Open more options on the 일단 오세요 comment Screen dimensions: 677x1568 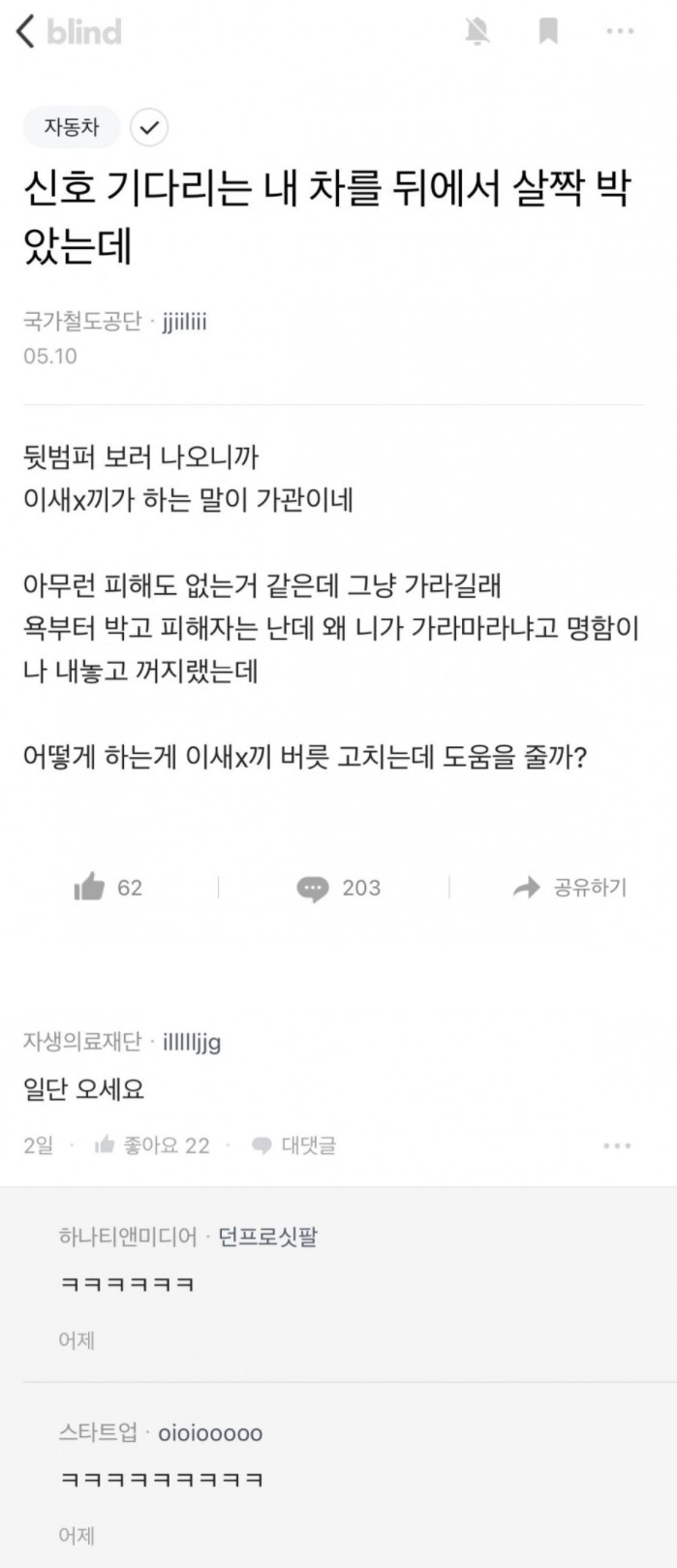(x=617, y=1145)
